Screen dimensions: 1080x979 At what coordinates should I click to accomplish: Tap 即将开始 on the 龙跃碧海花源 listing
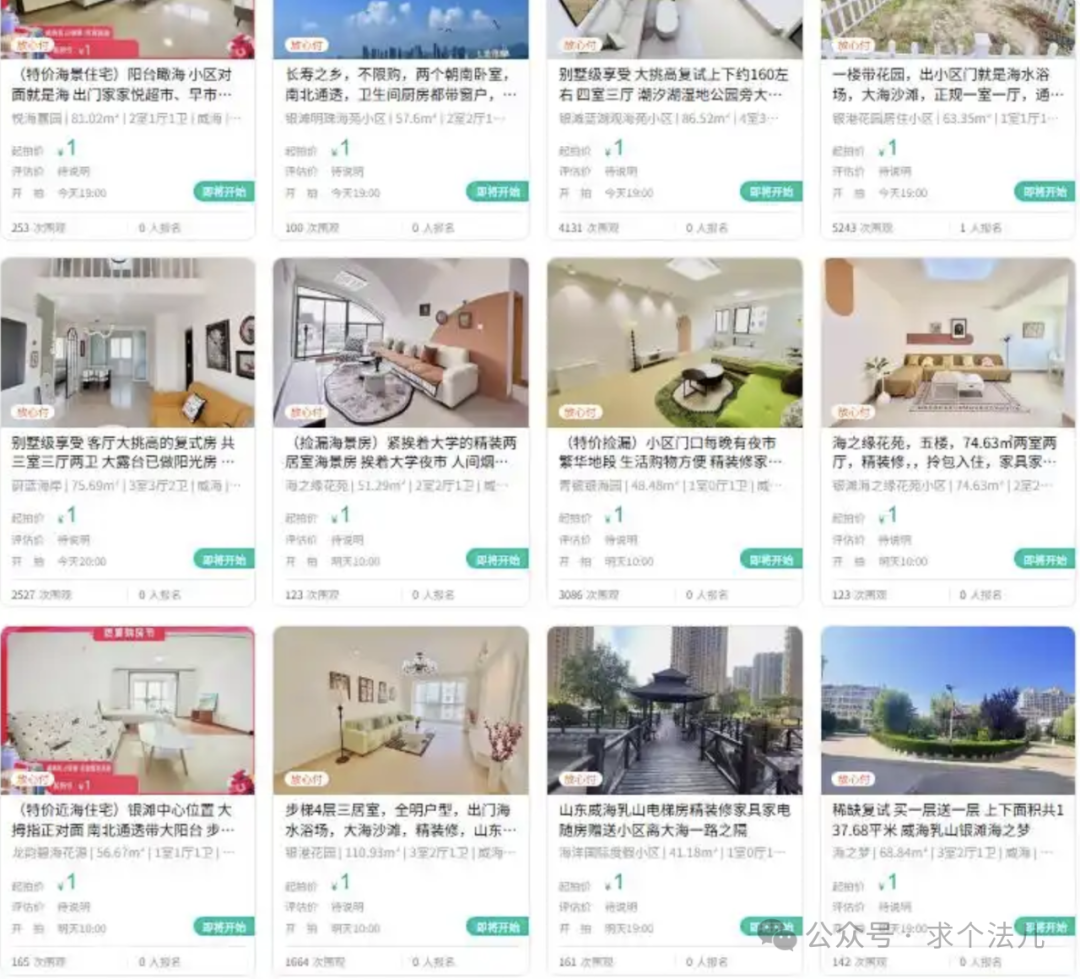tap(222, 927)
